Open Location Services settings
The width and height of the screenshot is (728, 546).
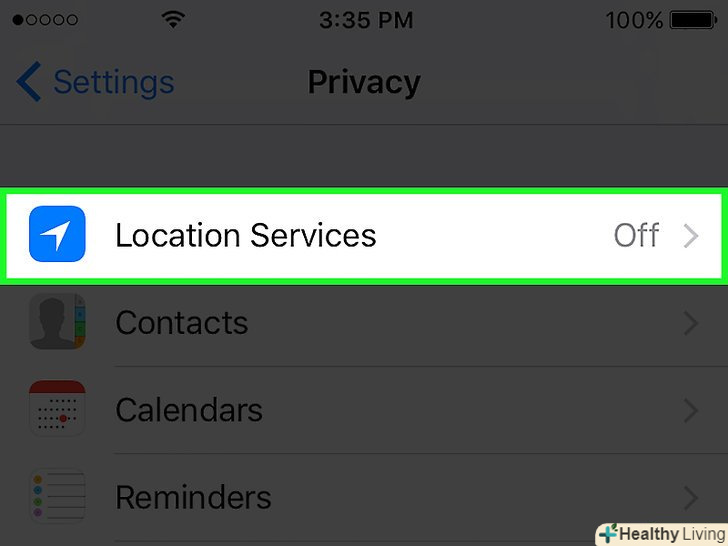[363, 236]
